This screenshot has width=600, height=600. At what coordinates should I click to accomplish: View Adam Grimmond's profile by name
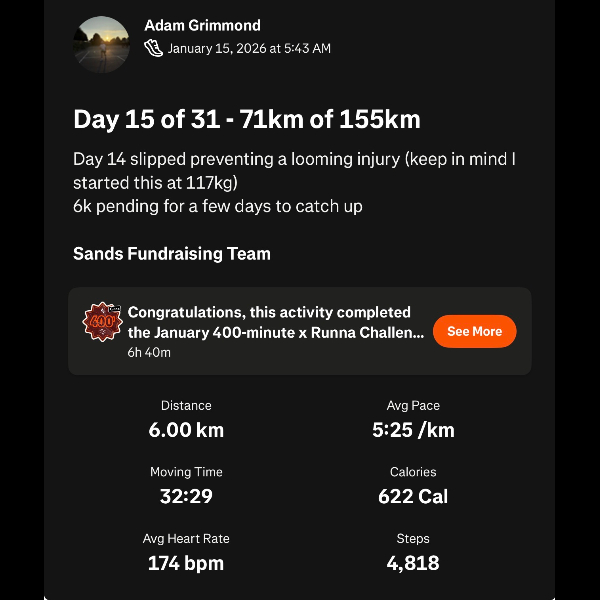[x=202, y=25]
